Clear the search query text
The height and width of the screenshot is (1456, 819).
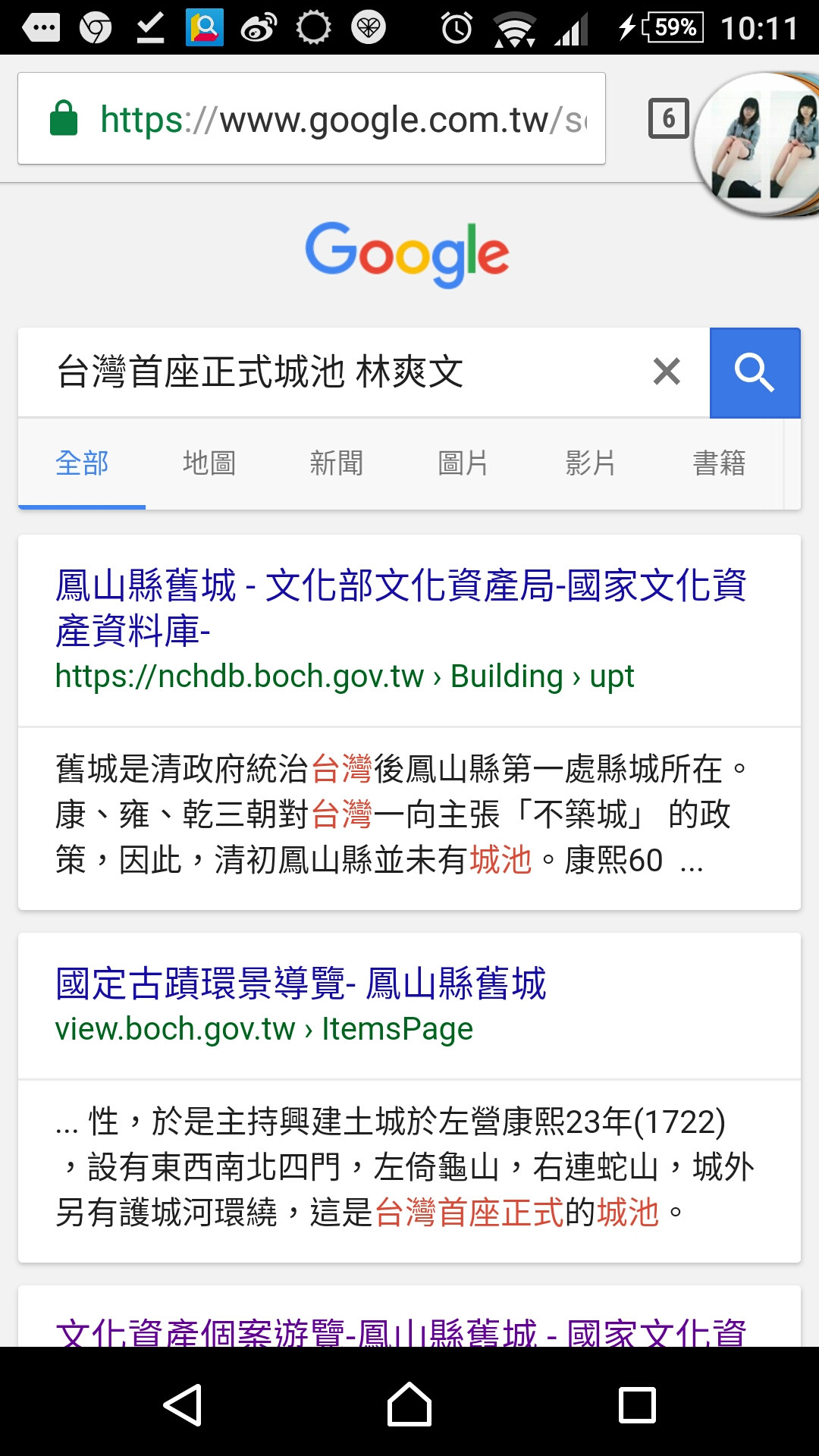[x=667, y=372]
